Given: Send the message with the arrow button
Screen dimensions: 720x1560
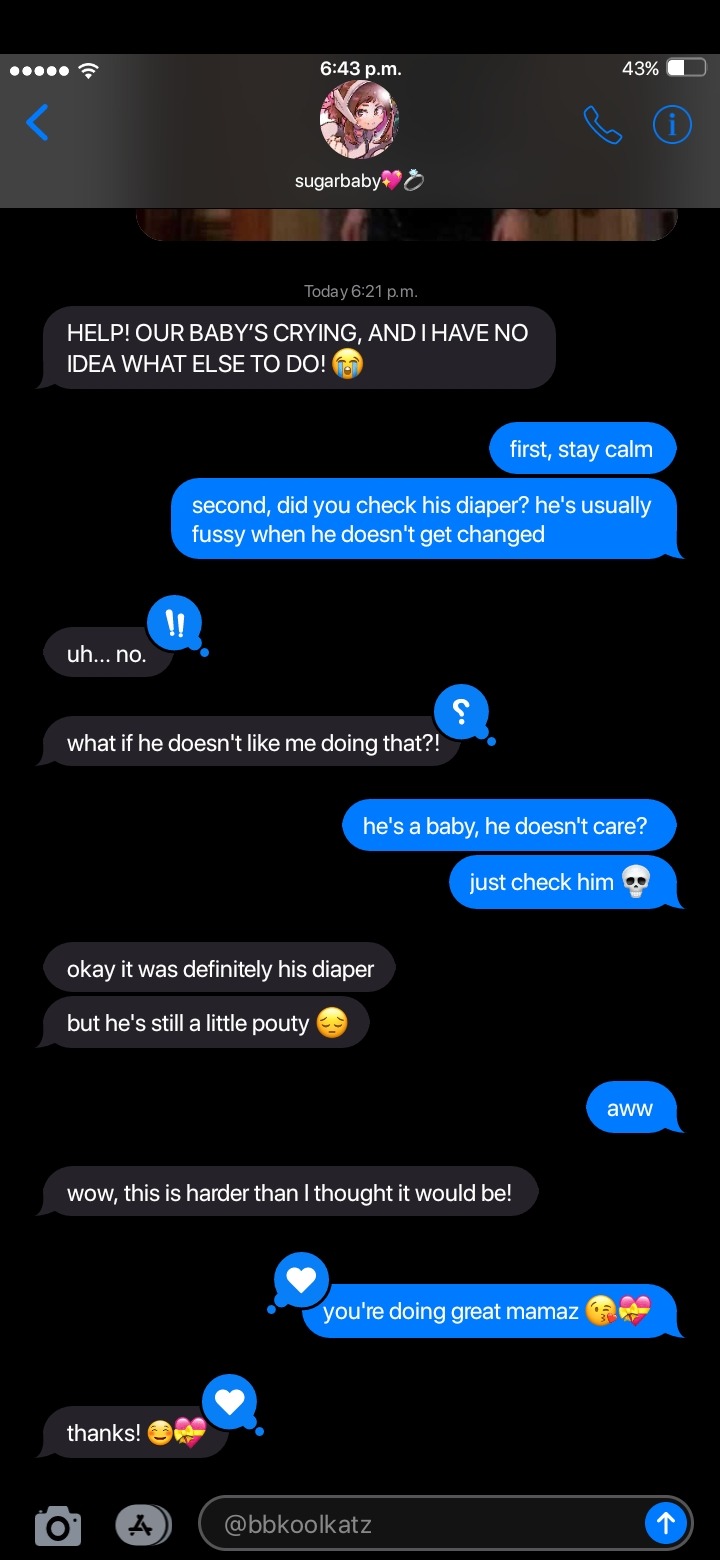Looking at the screenshot, I should [665, 1524].
